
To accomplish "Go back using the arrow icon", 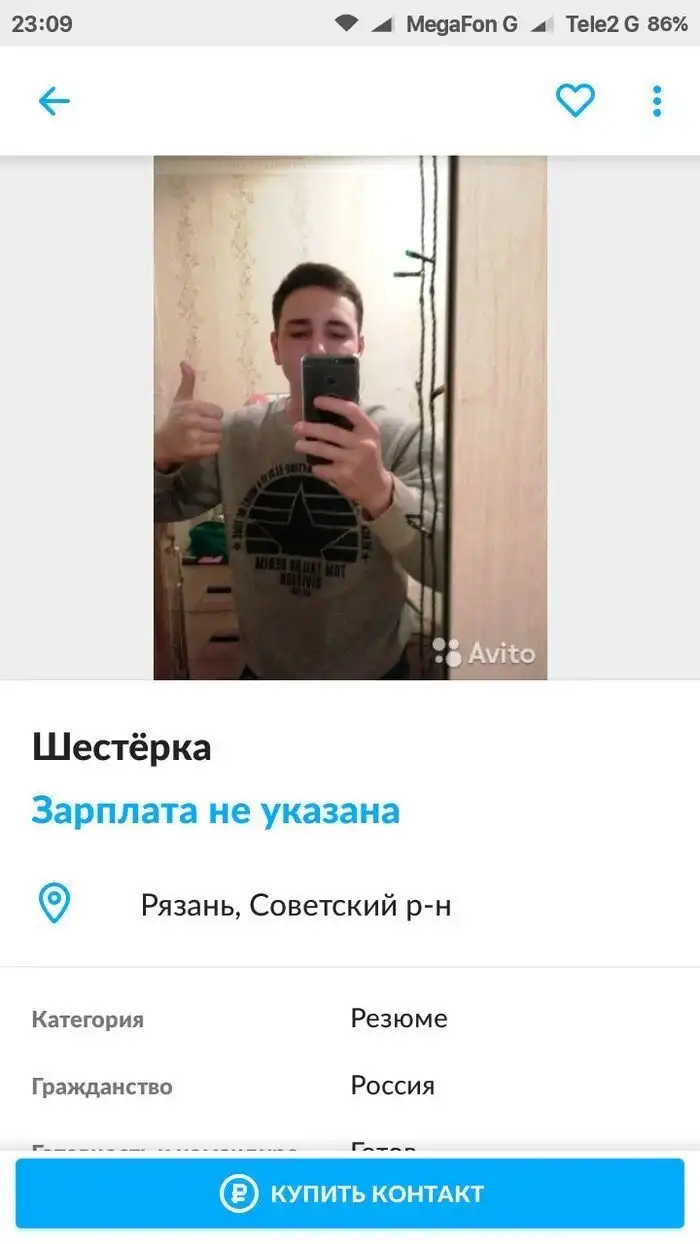I will click(x=54, y=101).
